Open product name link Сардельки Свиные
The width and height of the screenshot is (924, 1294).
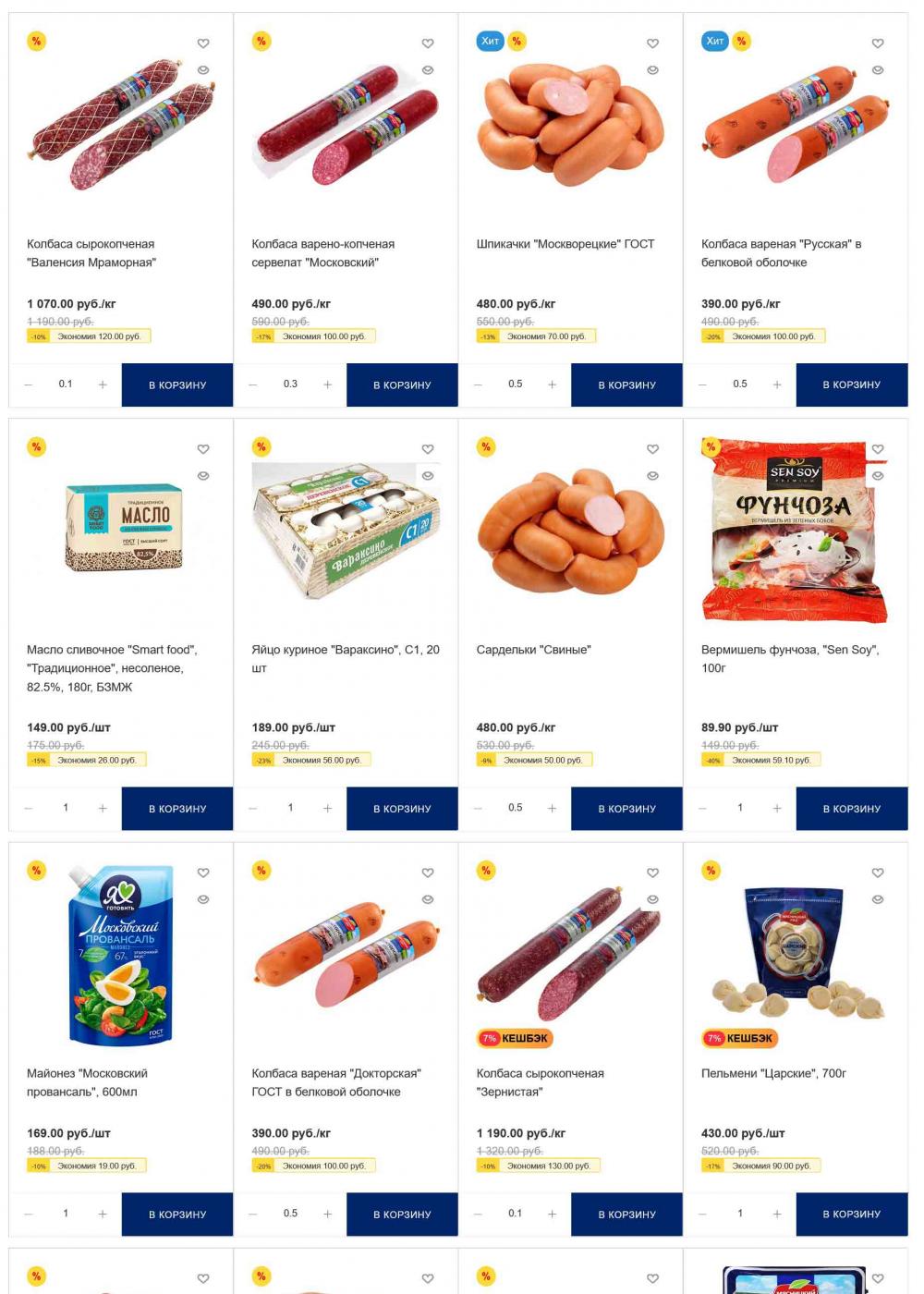coord(533,650)
